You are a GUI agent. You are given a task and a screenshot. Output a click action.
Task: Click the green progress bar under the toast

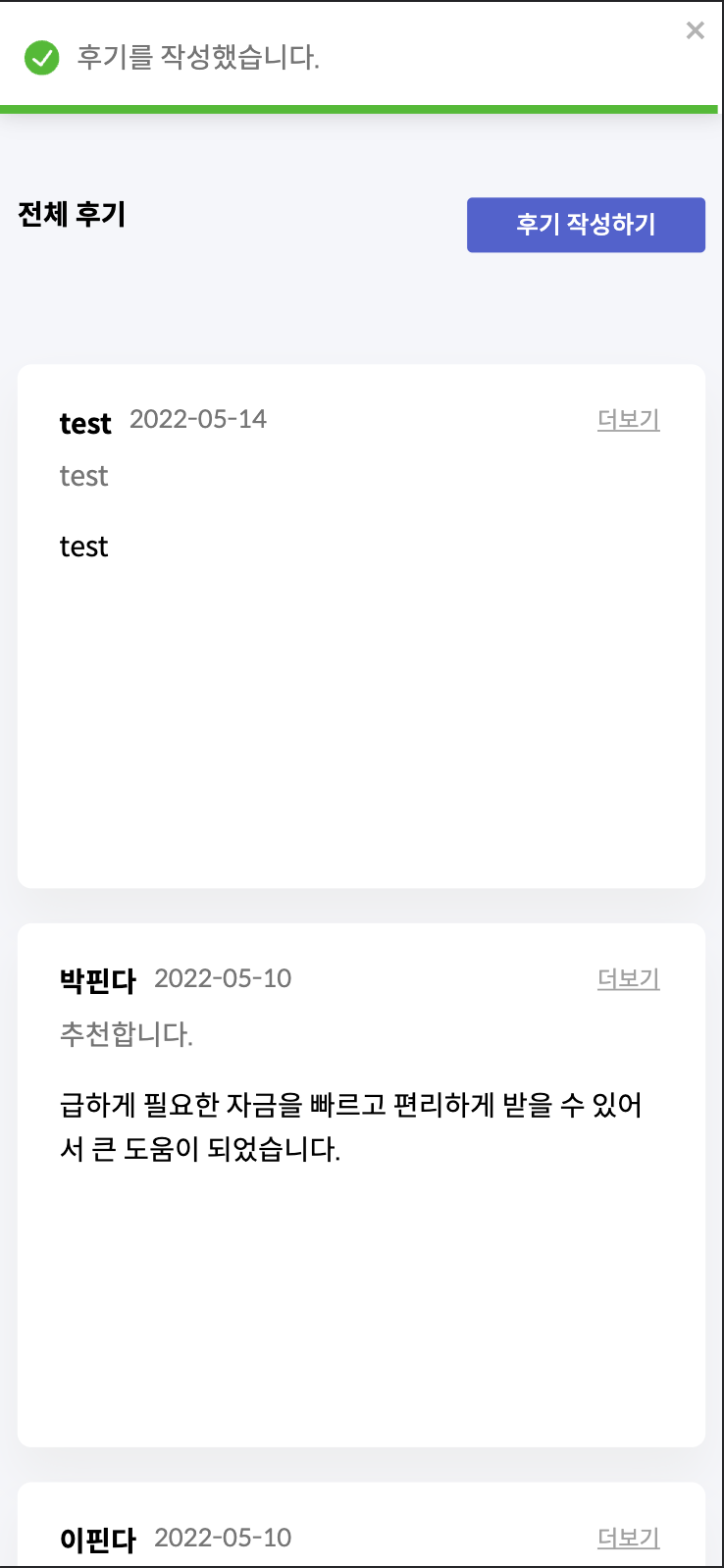361,102
